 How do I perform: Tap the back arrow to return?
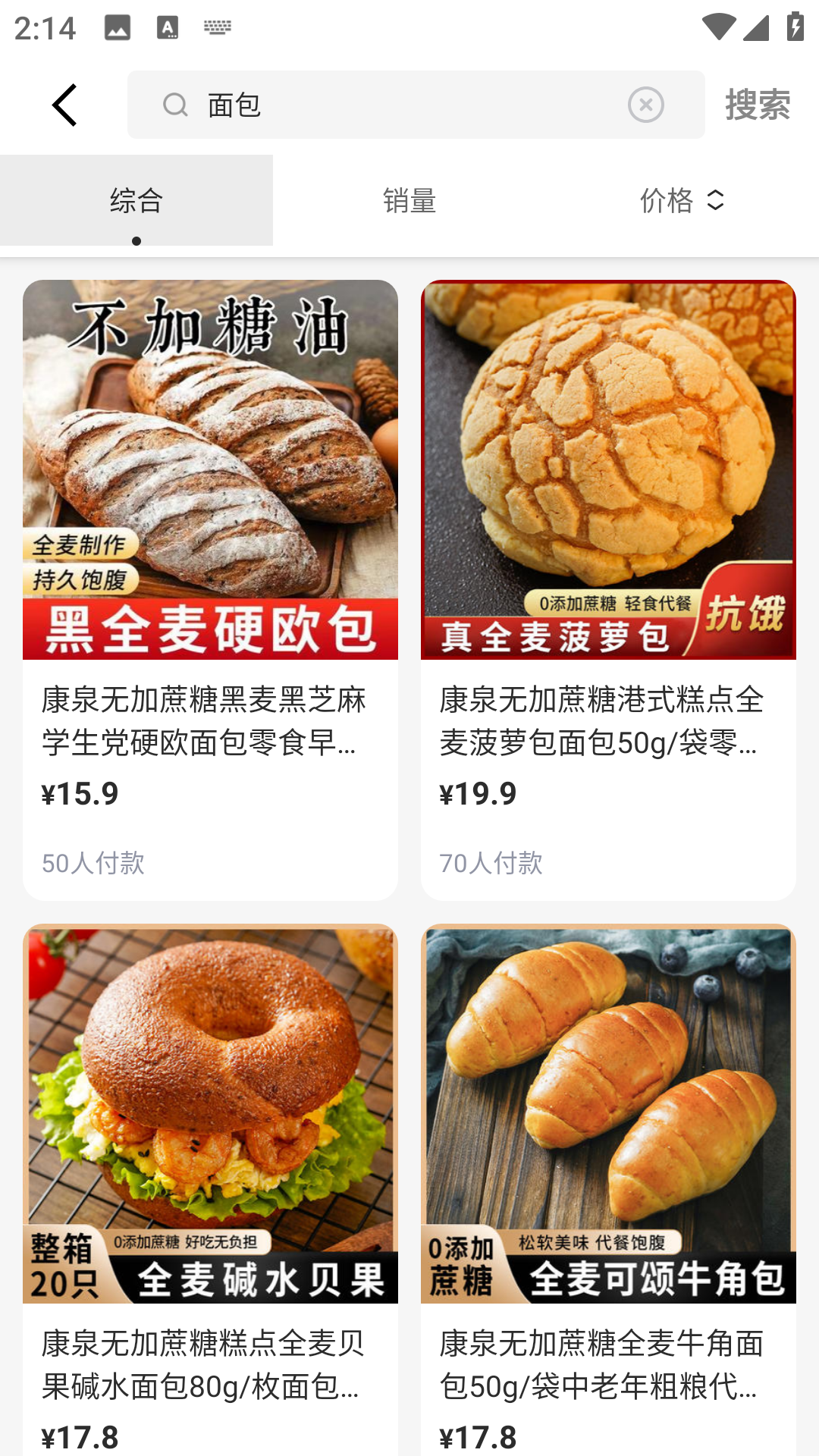[65, 104]
